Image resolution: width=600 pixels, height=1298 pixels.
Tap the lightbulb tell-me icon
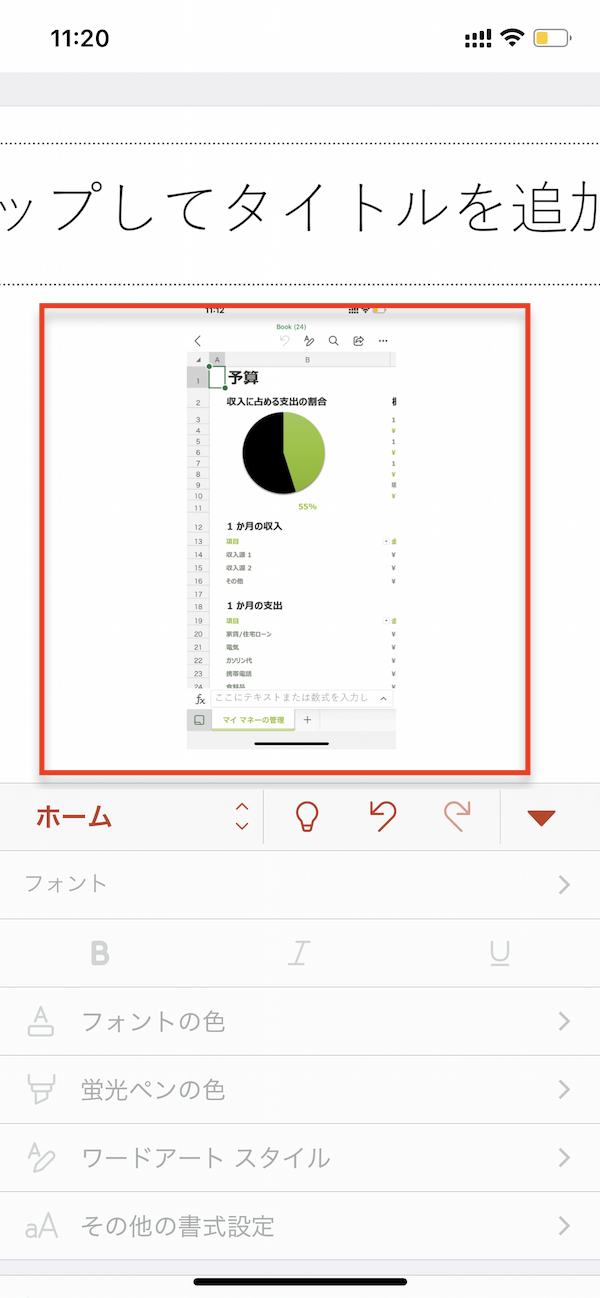click(306, 817)
